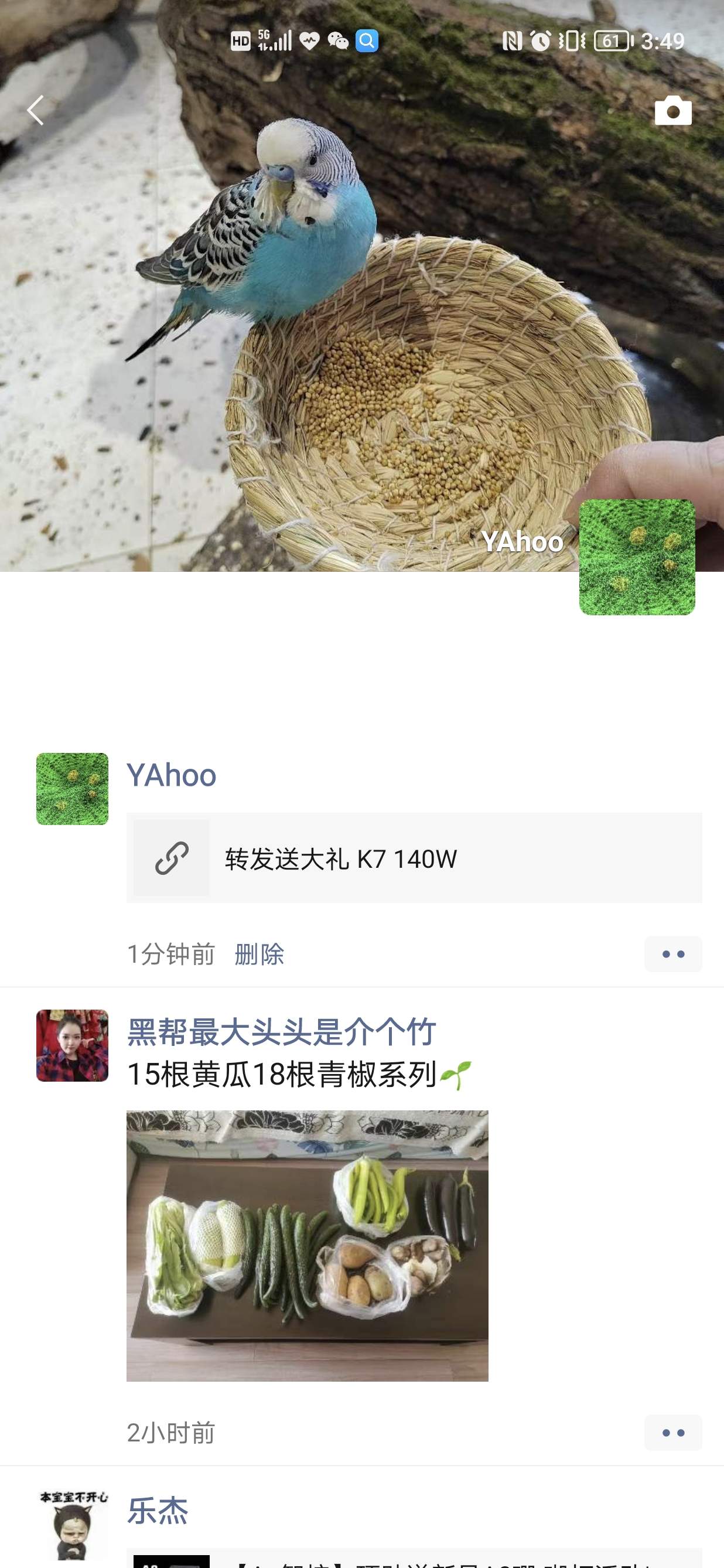Open the camera to post a moment
Screen dimensions: 724x1568
tap(672, 111)
